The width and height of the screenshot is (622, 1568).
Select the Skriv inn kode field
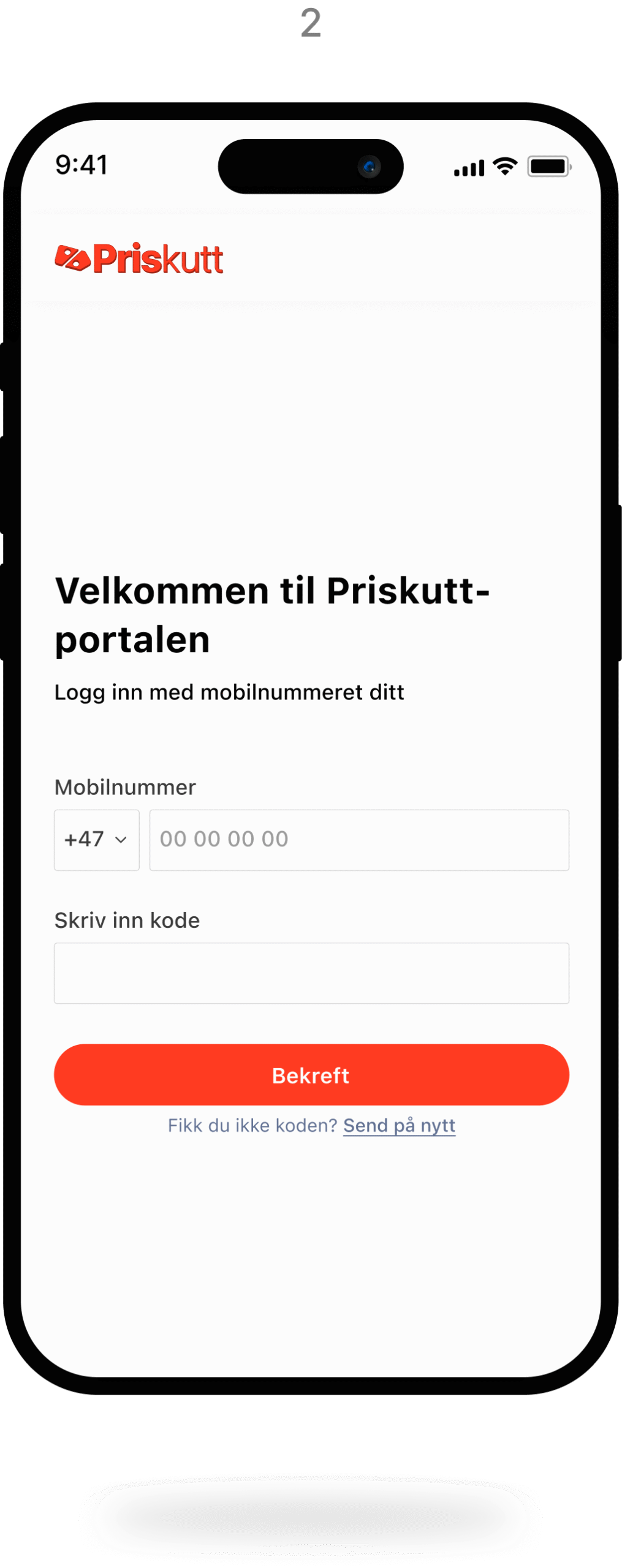[311, 973]
